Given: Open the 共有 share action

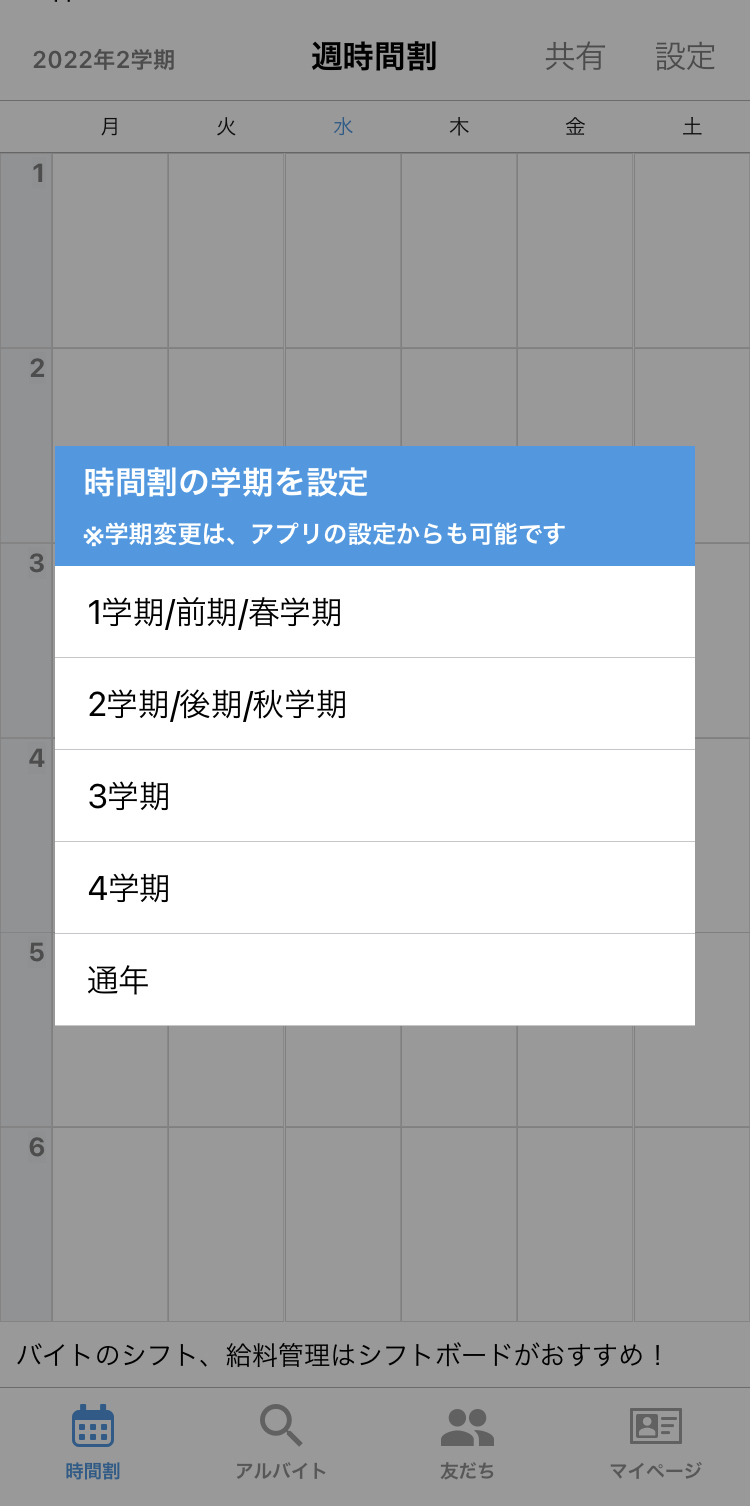Looking at the screenshot, I should [x=575, y=56].
